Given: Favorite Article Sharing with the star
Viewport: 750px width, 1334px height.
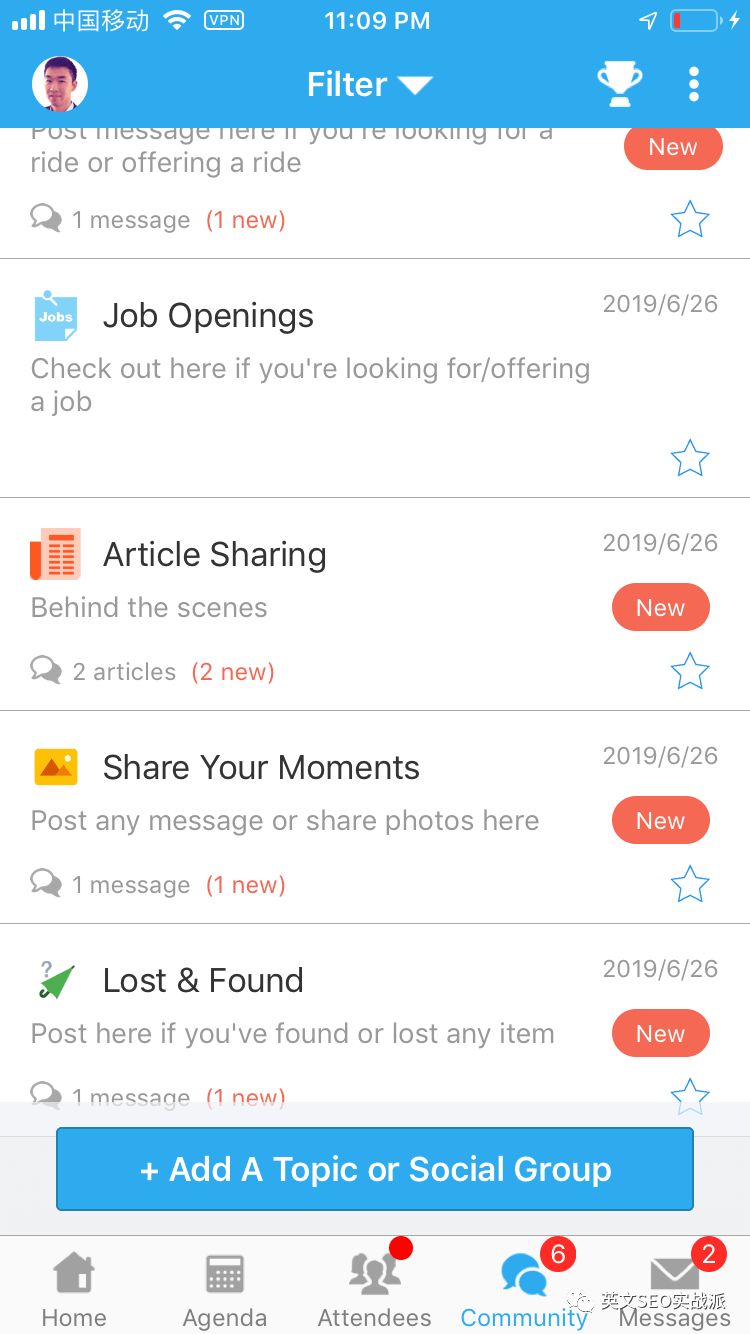Looking at the screenshot, I should (690, 671).
